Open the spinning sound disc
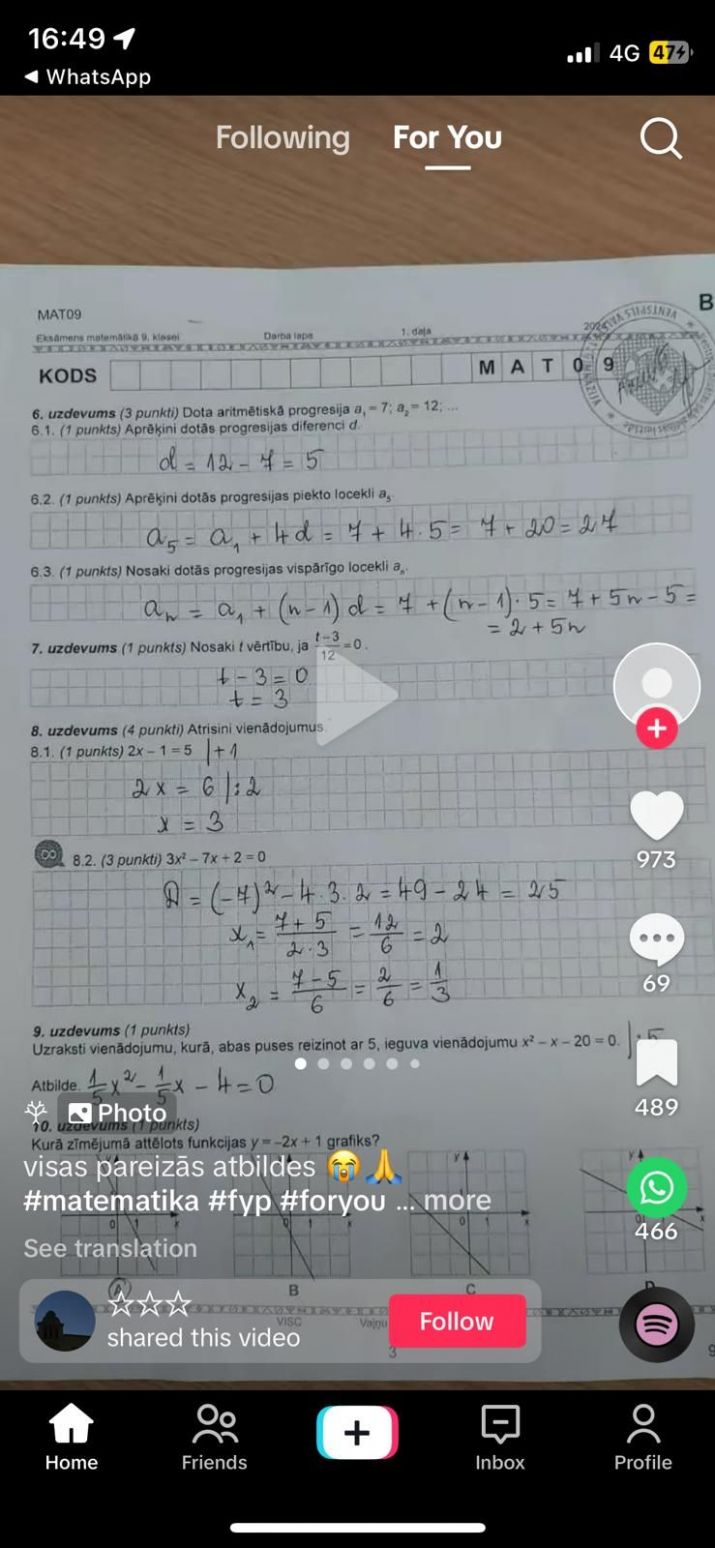The image size is (715, 1548). click(656, 1325)
